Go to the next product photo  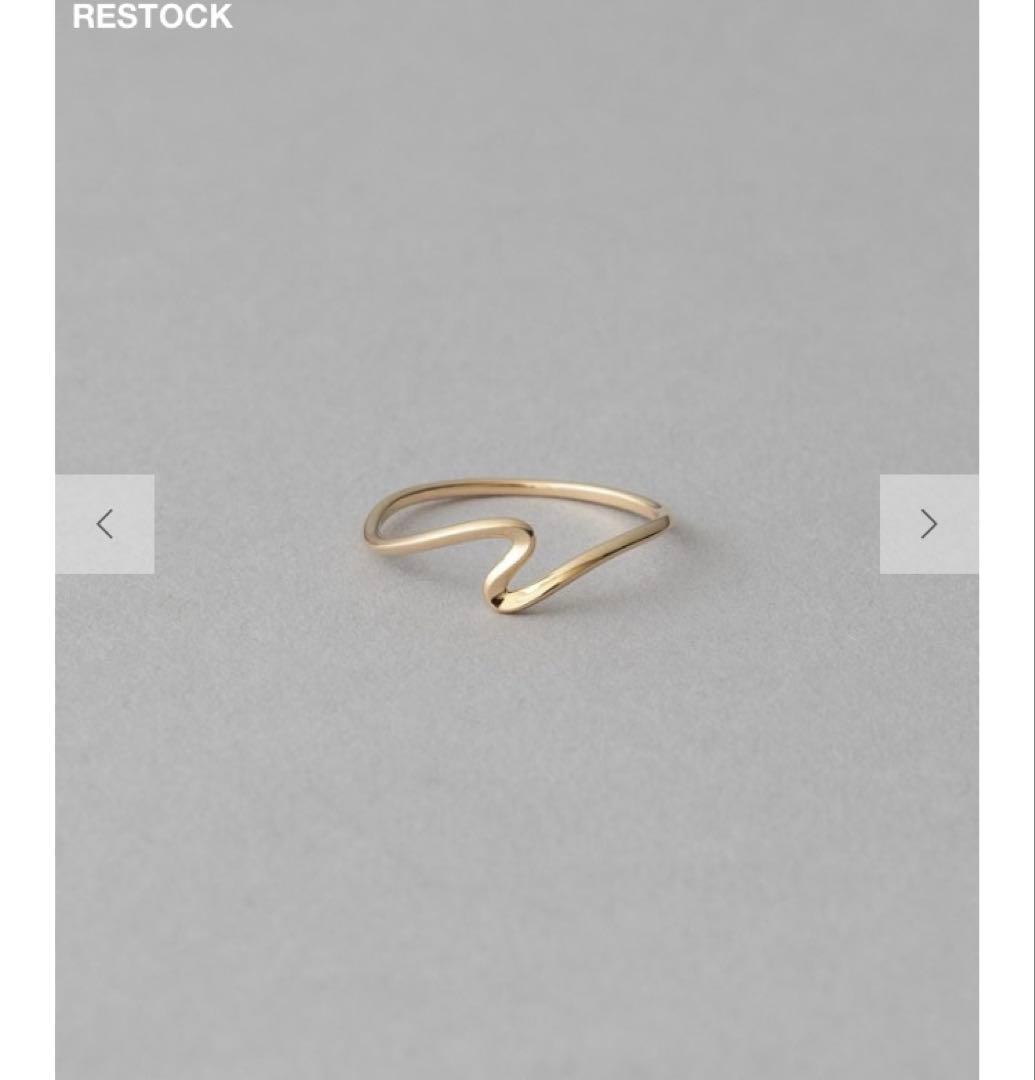(929, 524)
